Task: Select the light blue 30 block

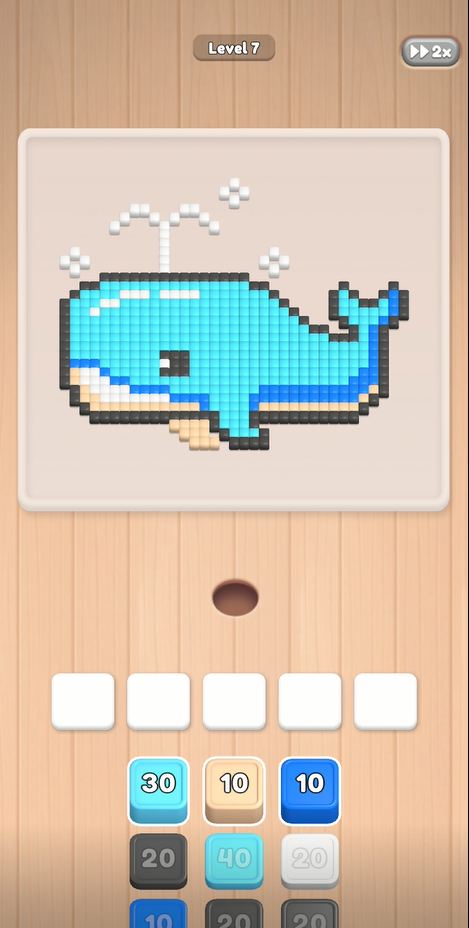Action: coord(158,791)
